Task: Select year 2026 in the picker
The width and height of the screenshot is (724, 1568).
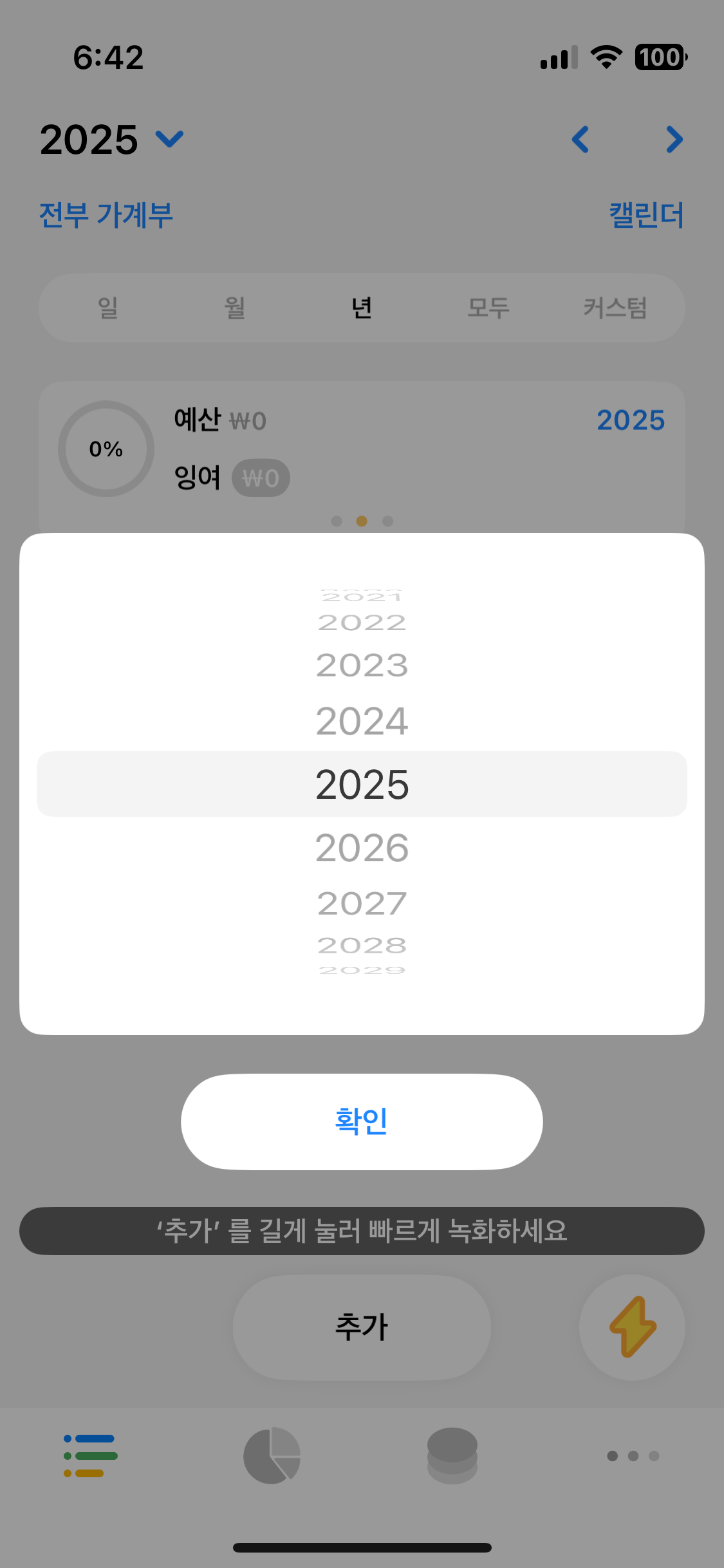Action: coord(362,848)
